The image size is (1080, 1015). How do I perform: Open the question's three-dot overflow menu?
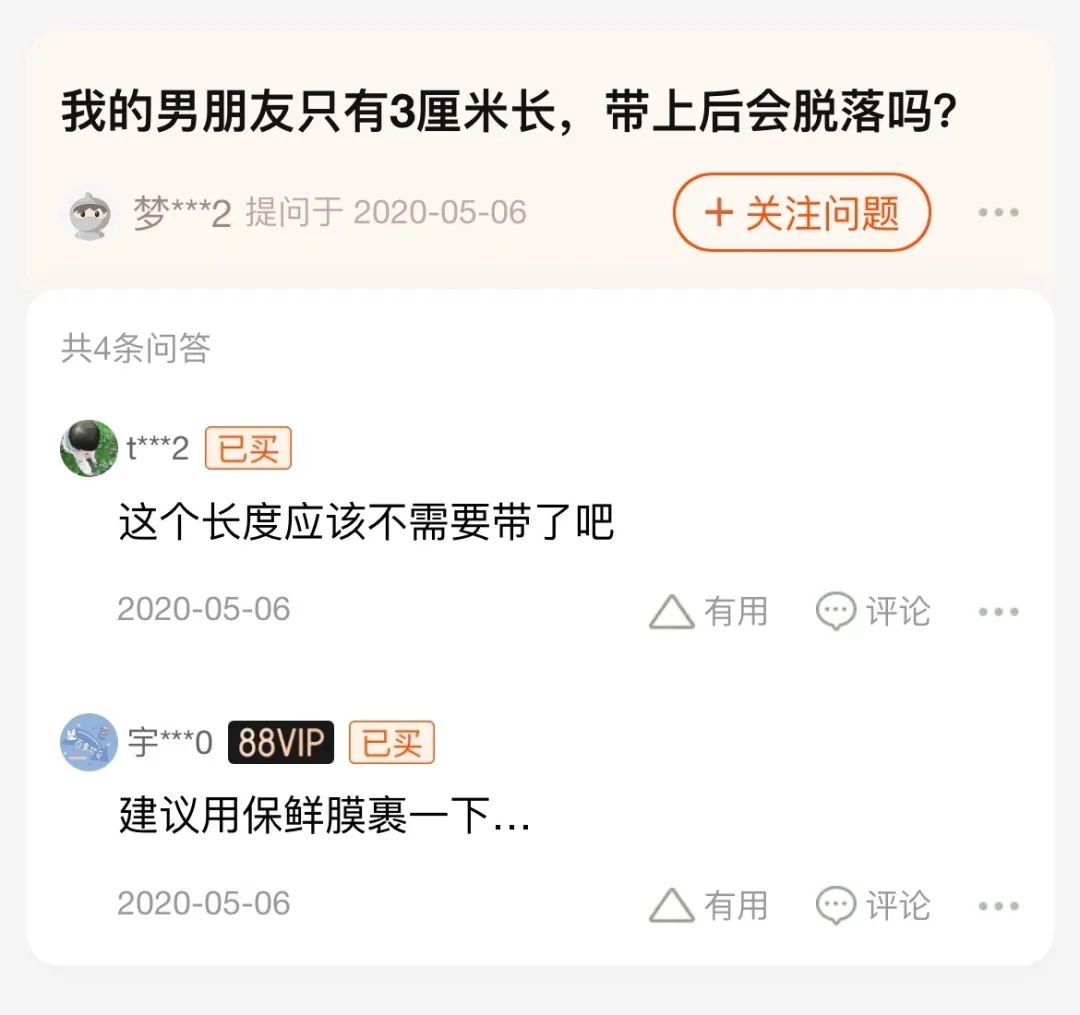coord(998,213)
